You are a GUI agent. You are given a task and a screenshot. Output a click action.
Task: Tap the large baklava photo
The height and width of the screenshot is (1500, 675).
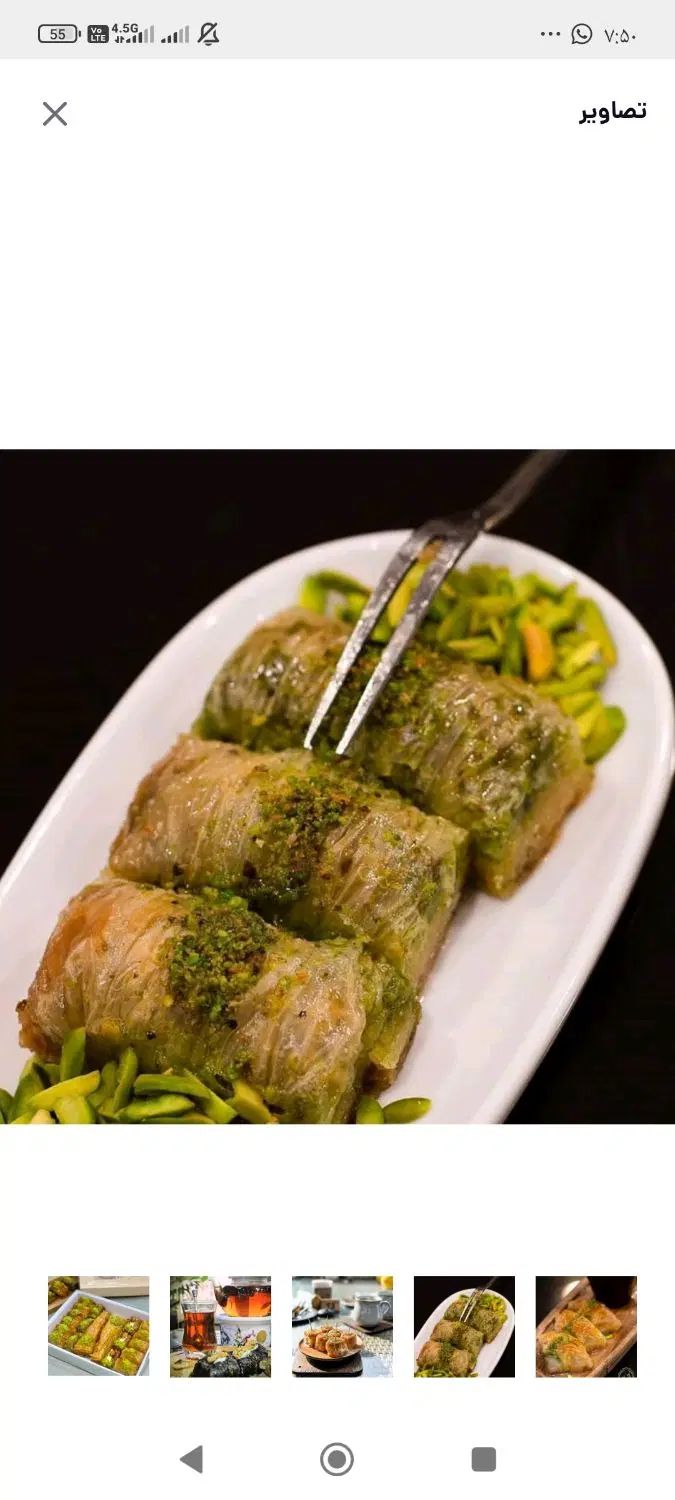coord(337,786)
